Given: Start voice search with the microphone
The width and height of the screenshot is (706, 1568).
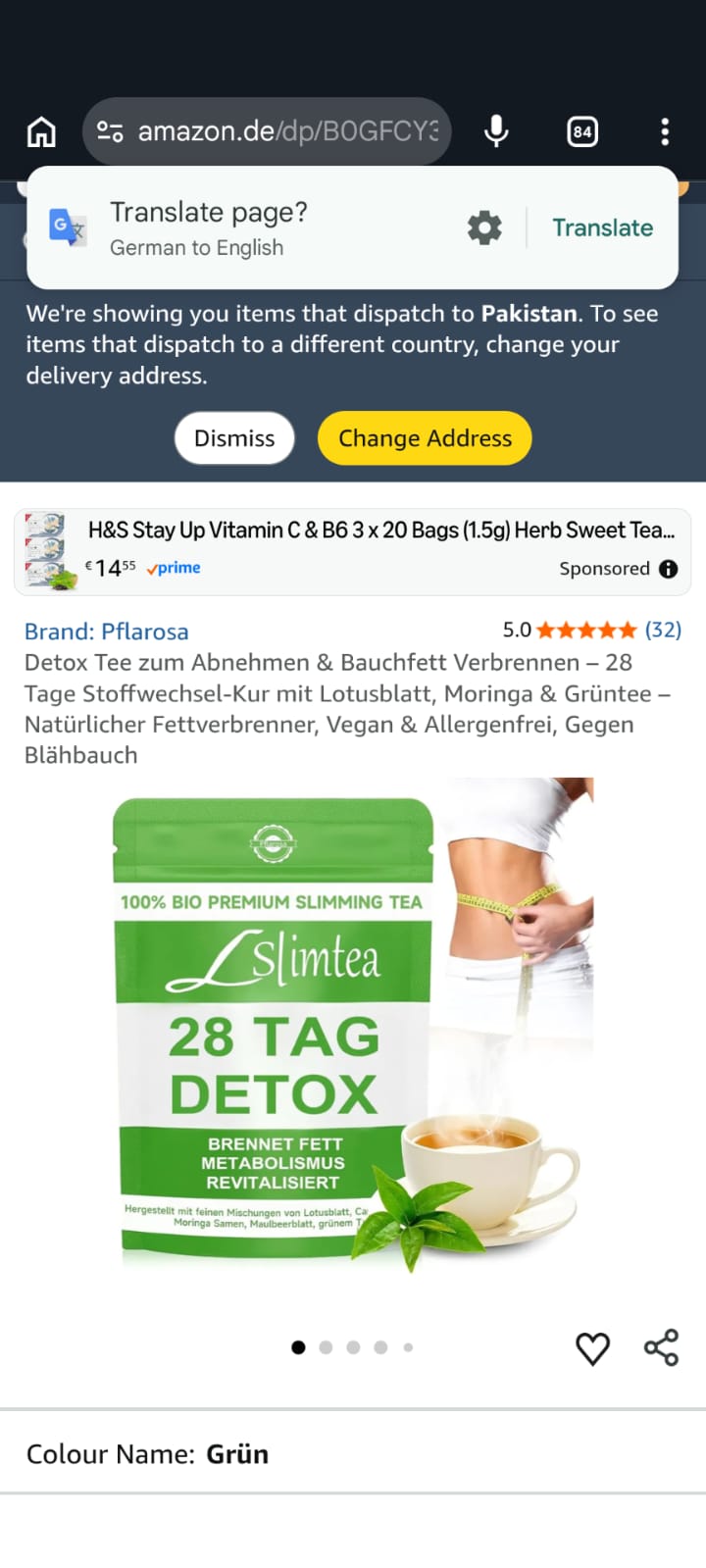Looking at the screenshot, I should pos(496,131).
